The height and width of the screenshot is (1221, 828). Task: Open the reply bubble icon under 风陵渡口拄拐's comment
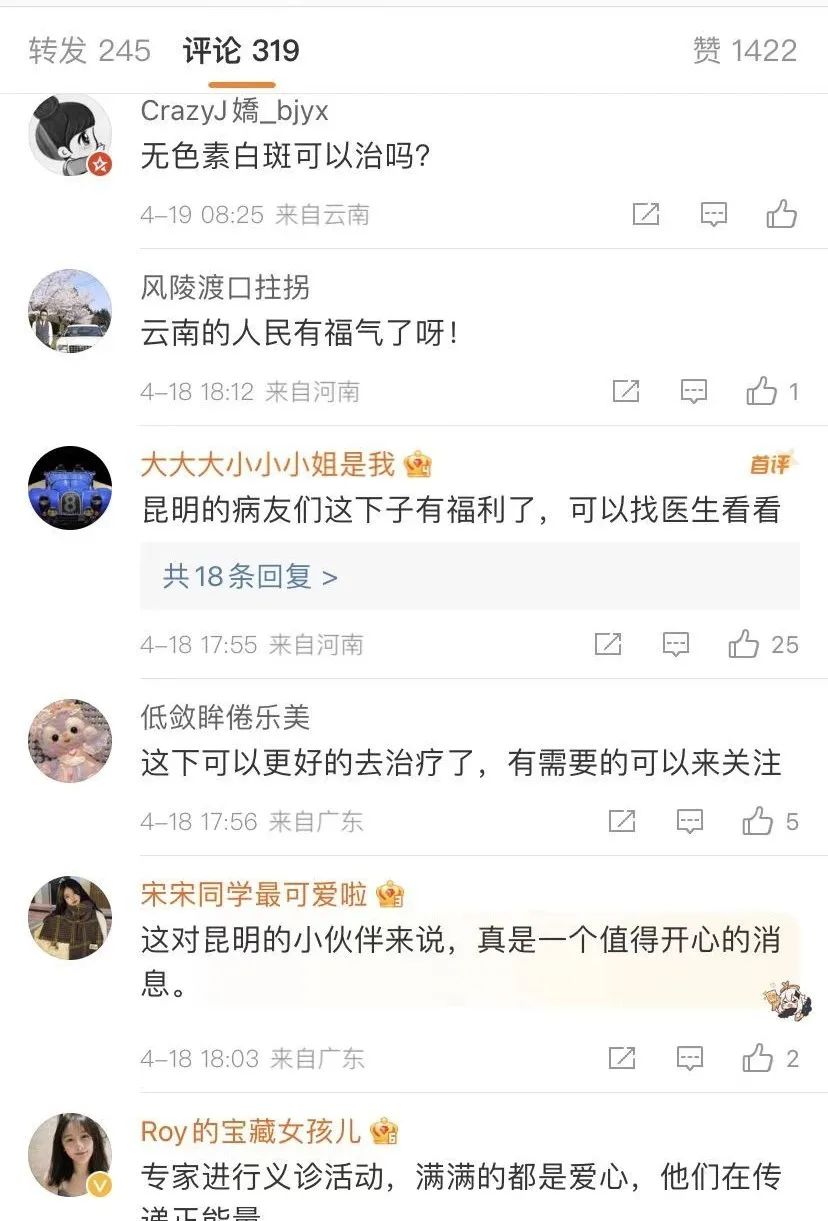tap(694, 392)
